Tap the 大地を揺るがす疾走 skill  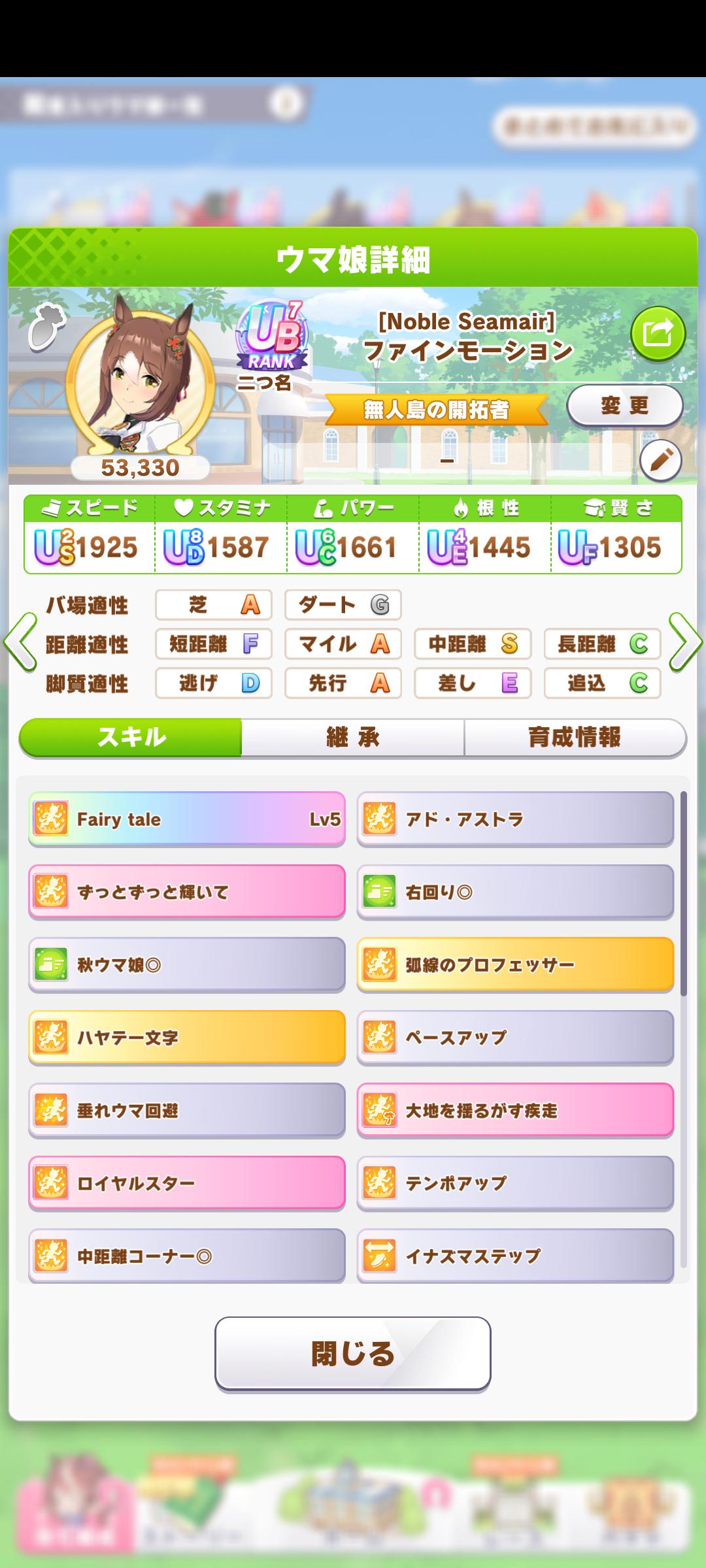pos(515,1111)
